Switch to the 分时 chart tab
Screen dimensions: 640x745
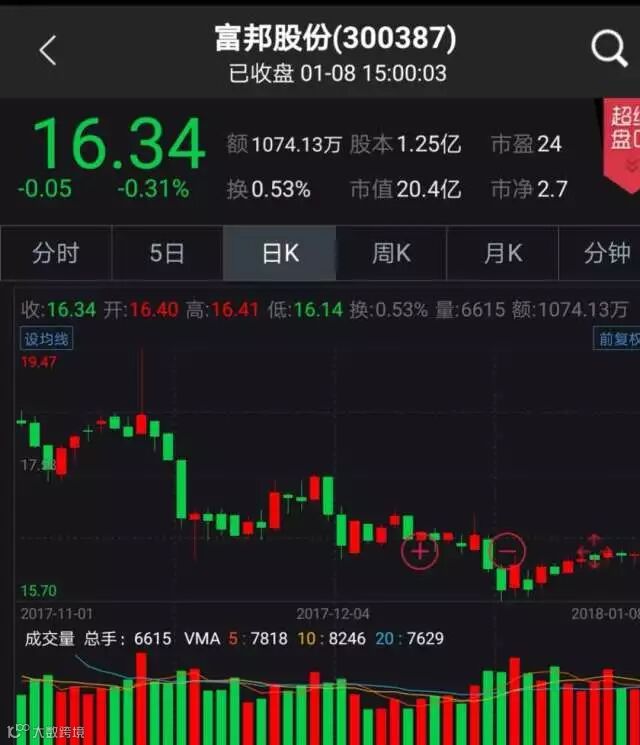pos(56,254)
